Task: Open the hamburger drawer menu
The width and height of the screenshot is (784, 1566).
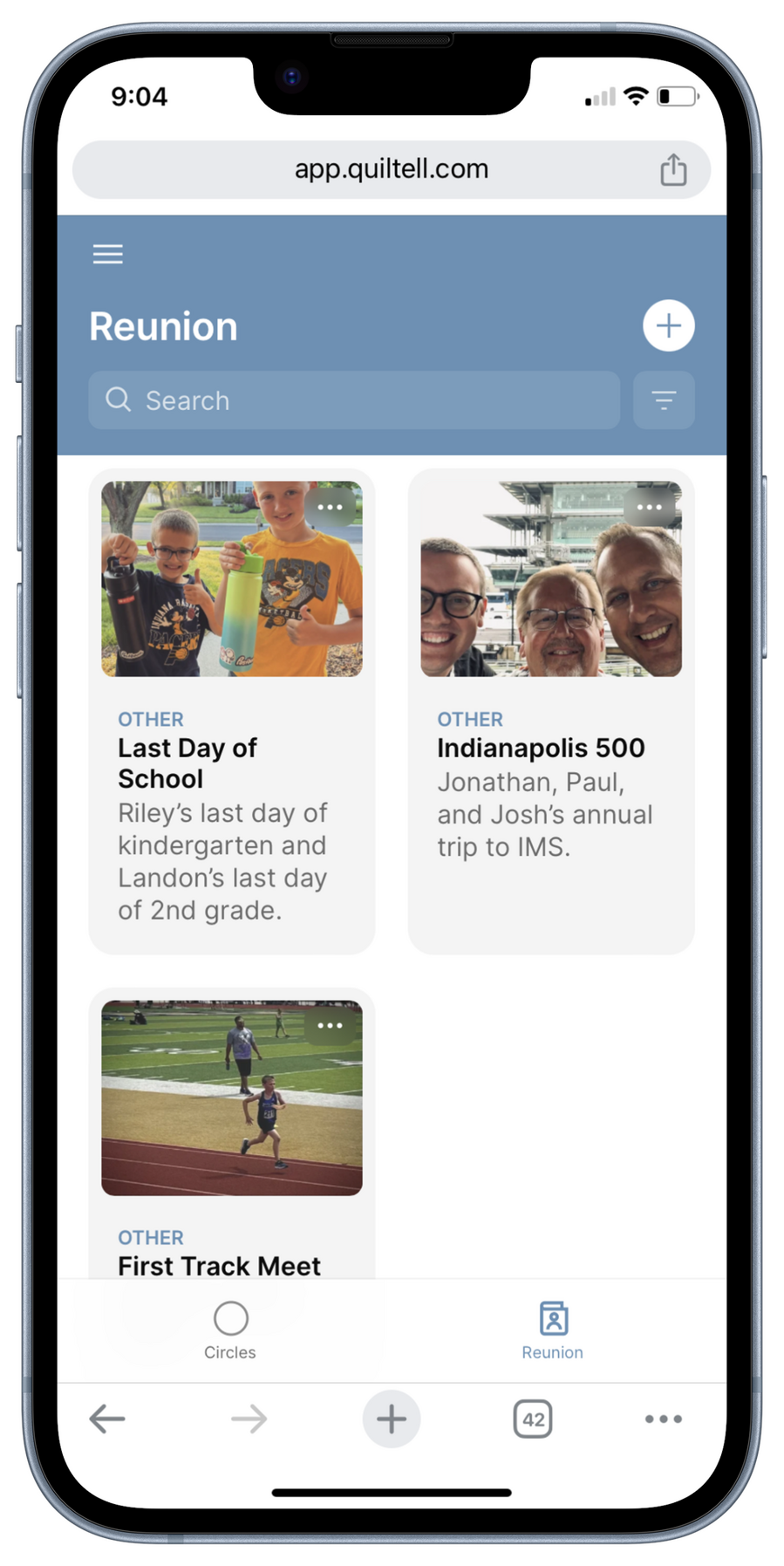Action: [x=108, y=254]
